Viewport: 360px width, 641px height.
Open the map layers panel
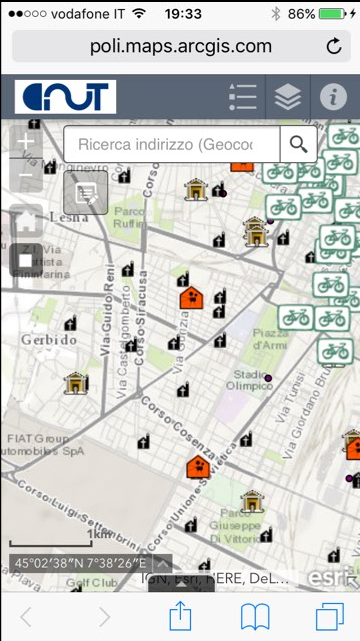click(288, 97)
